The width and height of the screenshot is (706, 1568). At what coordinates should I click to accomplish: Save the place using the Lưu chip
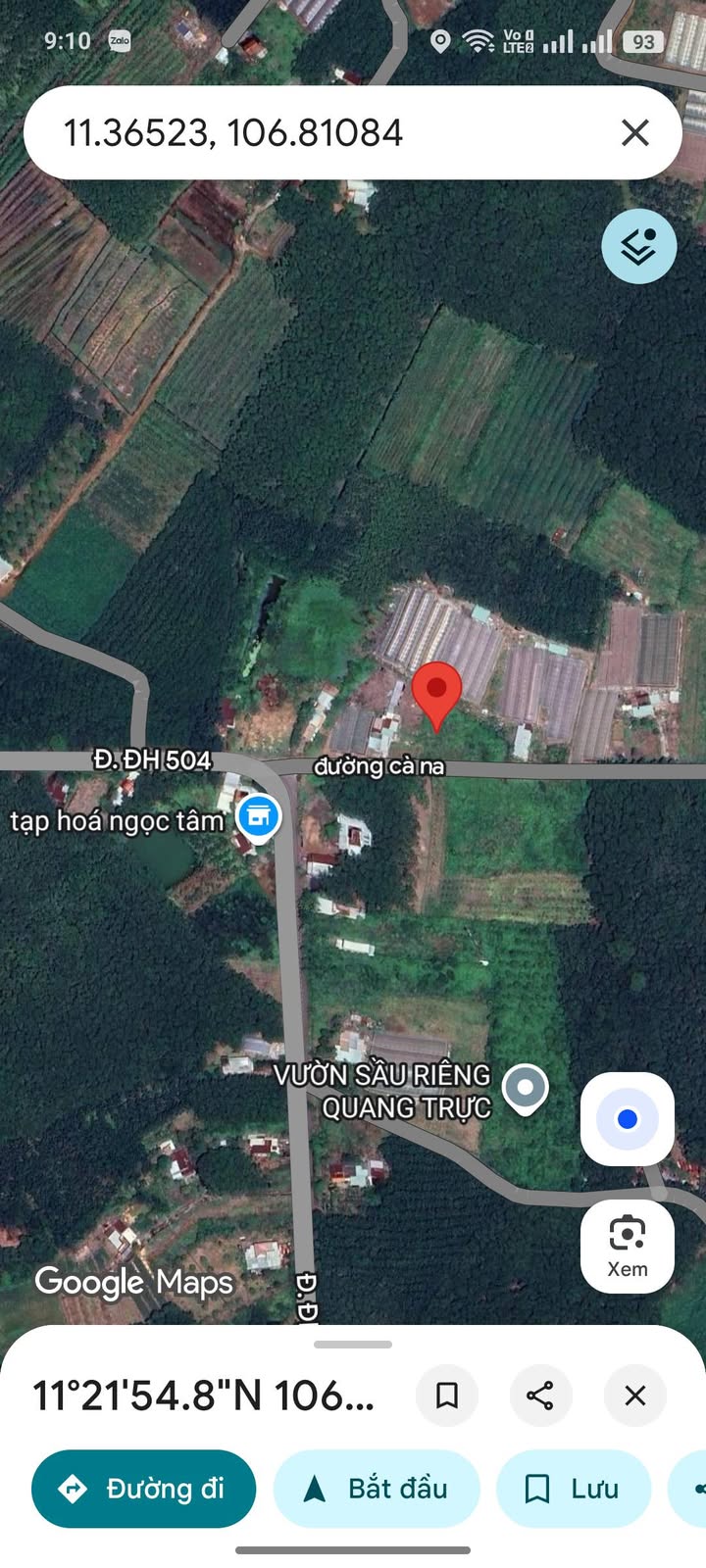(x=574, y=1489)
